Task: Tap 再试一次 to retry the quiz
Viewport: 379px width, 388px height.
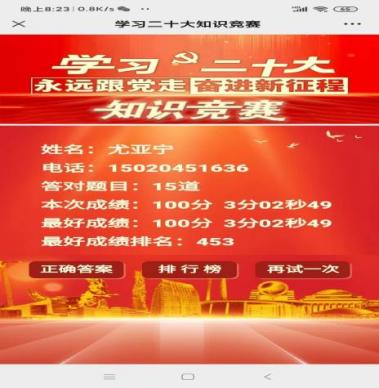Action: [x=303, y=269]
